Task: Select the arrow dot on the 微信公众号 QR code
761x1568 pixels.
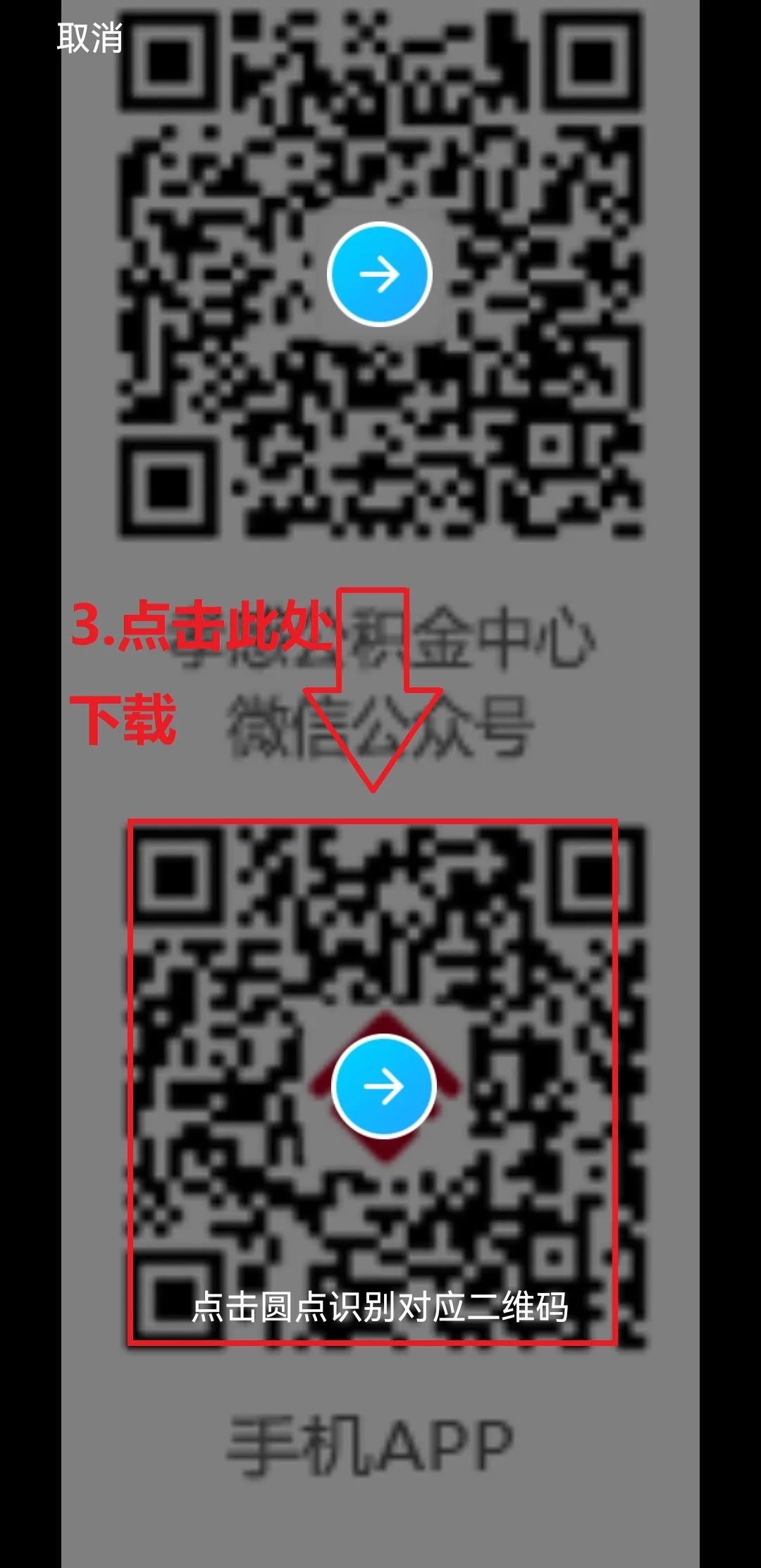Action: tap(380, 274)
